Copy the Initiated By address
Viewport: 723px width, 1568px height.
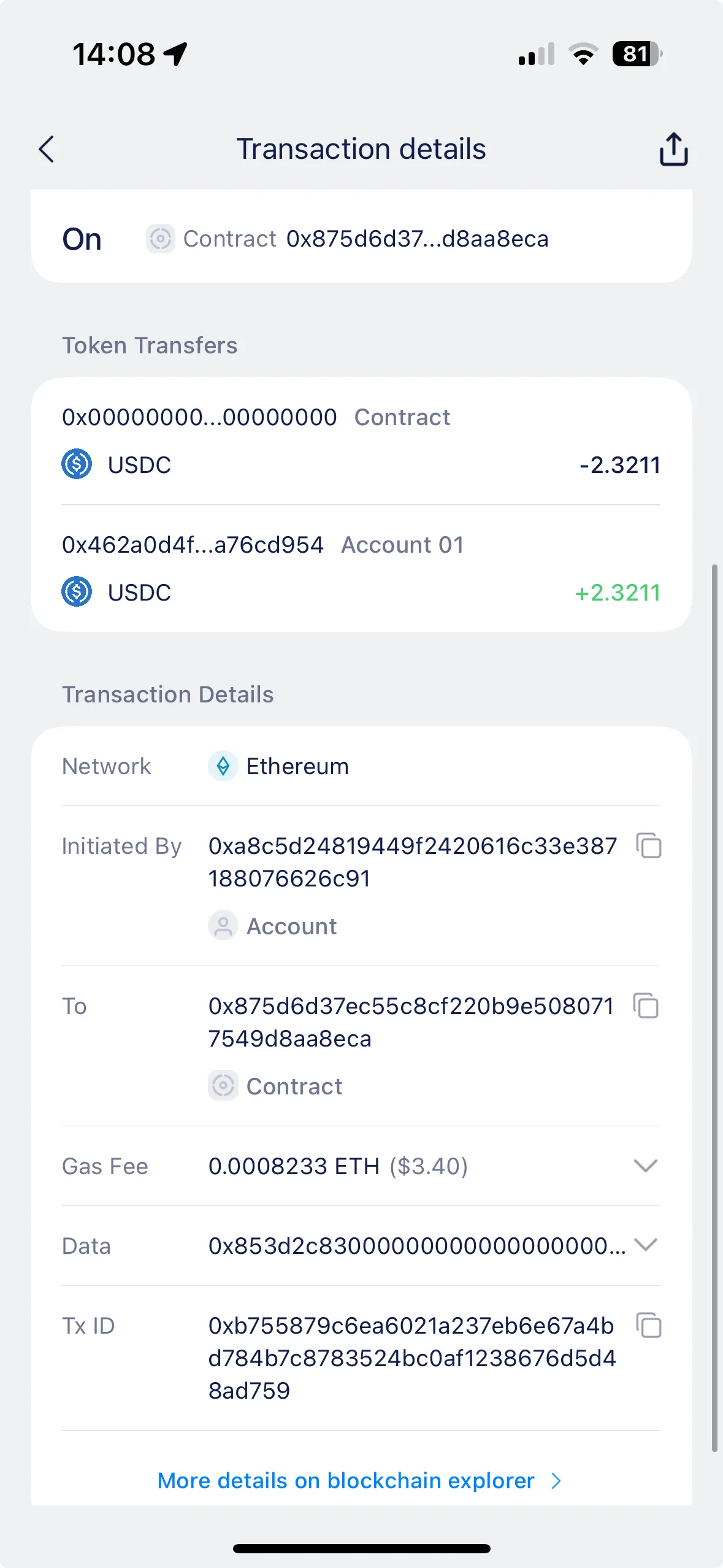click(649, 846)
